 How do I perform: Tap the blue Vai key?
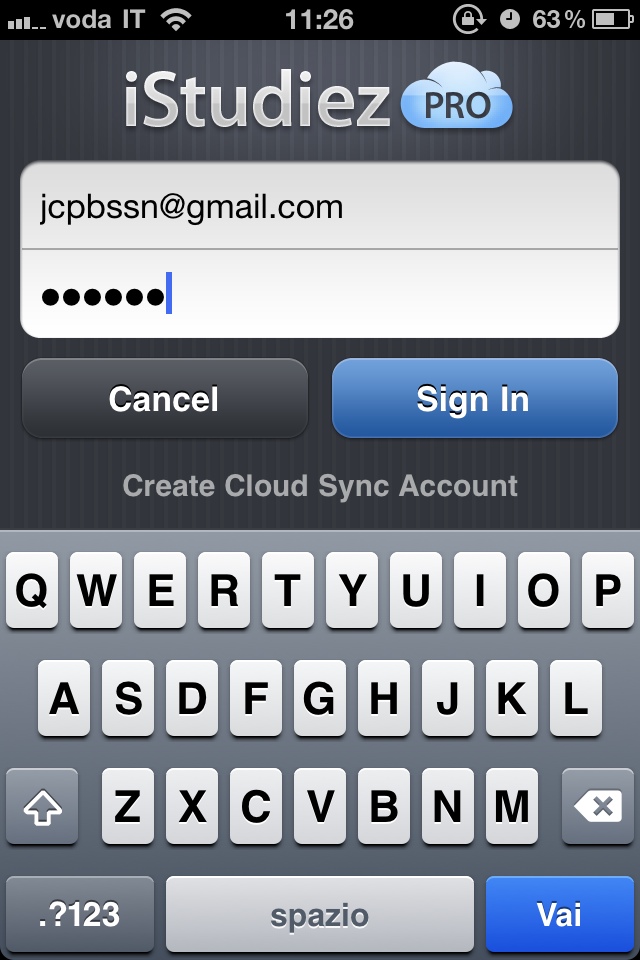point(559,914)
